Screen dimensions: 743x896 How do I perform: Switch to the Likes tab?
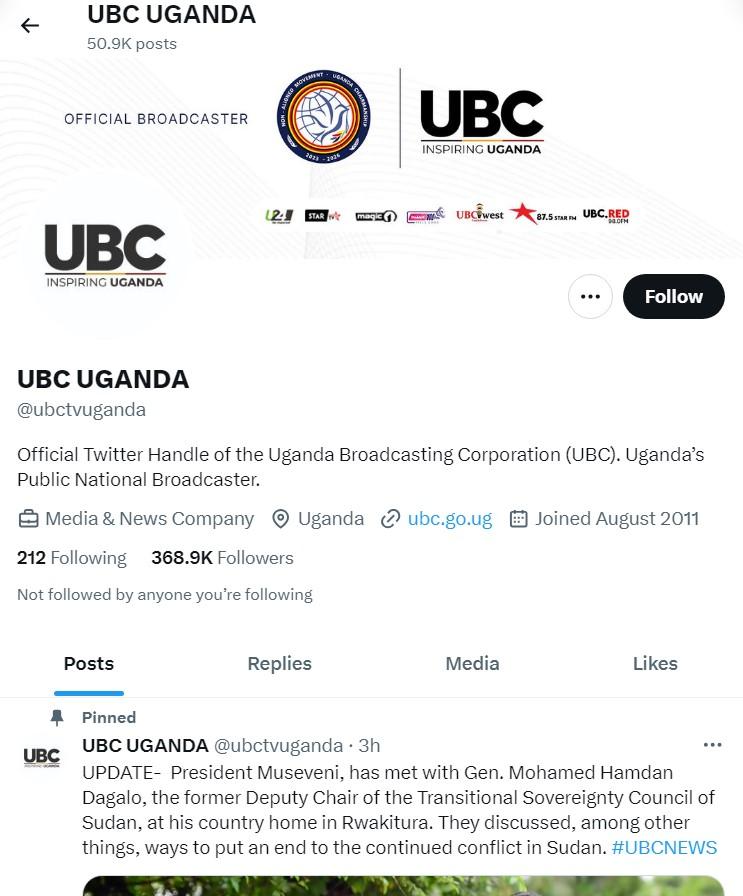pyautogui.click(x=655, y=664)
